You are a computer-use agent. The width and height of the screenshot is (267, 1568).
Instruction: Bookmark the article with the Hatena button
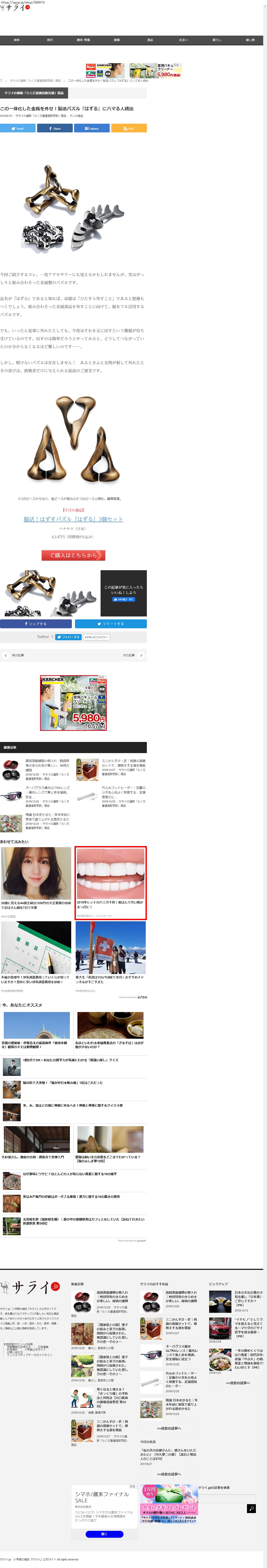pyautogui.click(x=92, y=128)
